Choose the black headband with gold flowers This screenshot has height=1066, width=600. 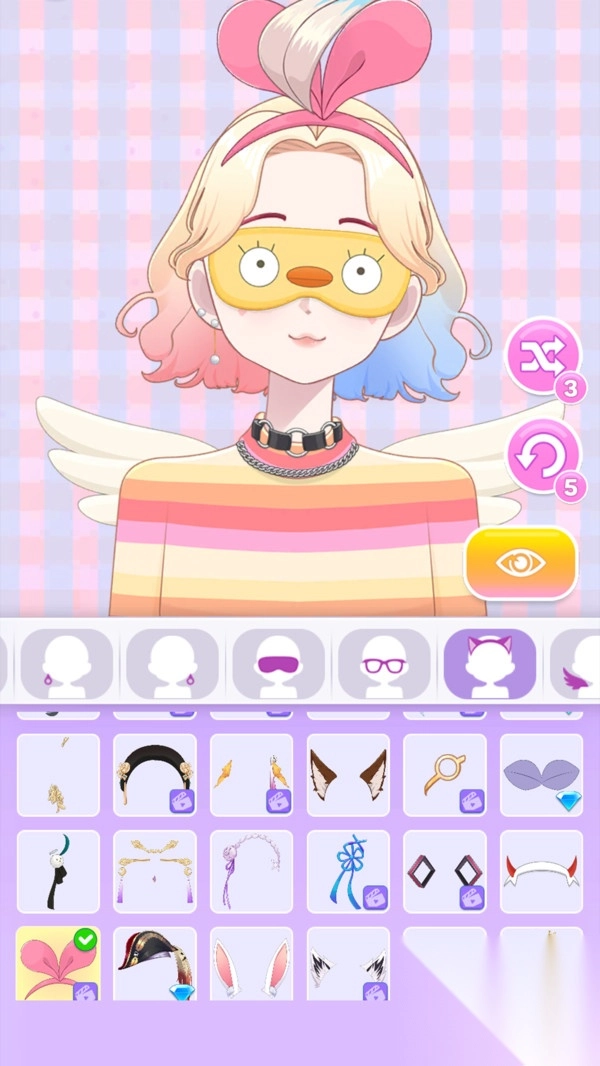tap(155, 775)
